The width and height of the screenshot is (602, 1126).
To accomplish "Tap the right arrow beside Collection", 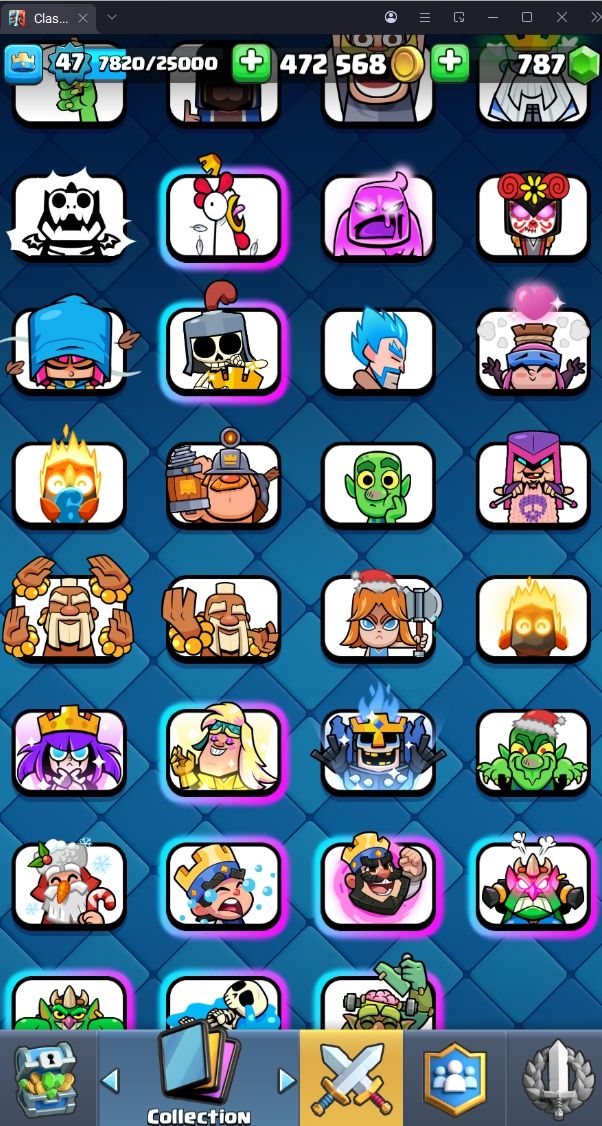I will (x=287, y=1080).
